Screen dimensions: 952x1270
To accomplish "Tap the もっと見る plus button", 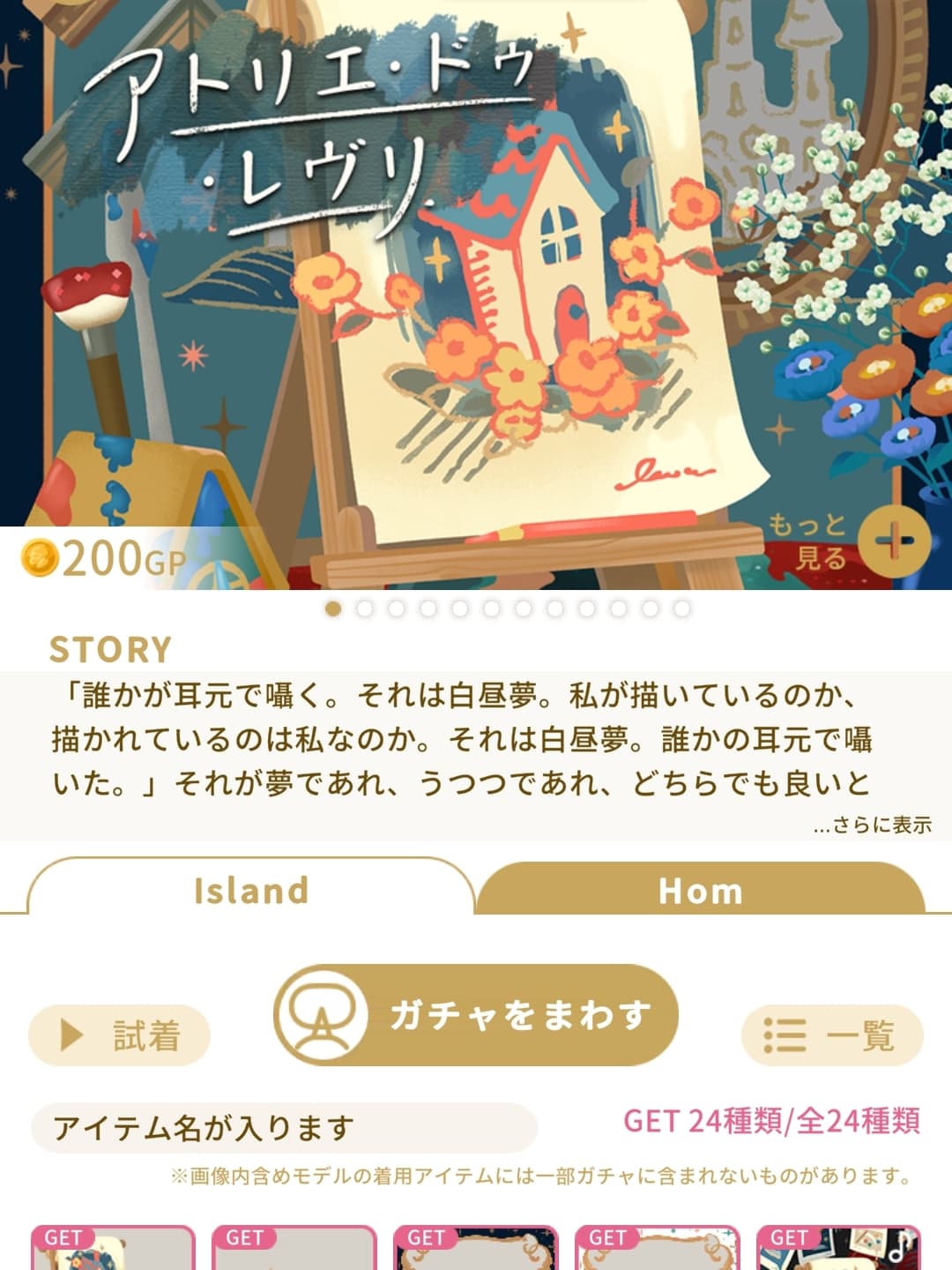I will click(x=894, y=542).
